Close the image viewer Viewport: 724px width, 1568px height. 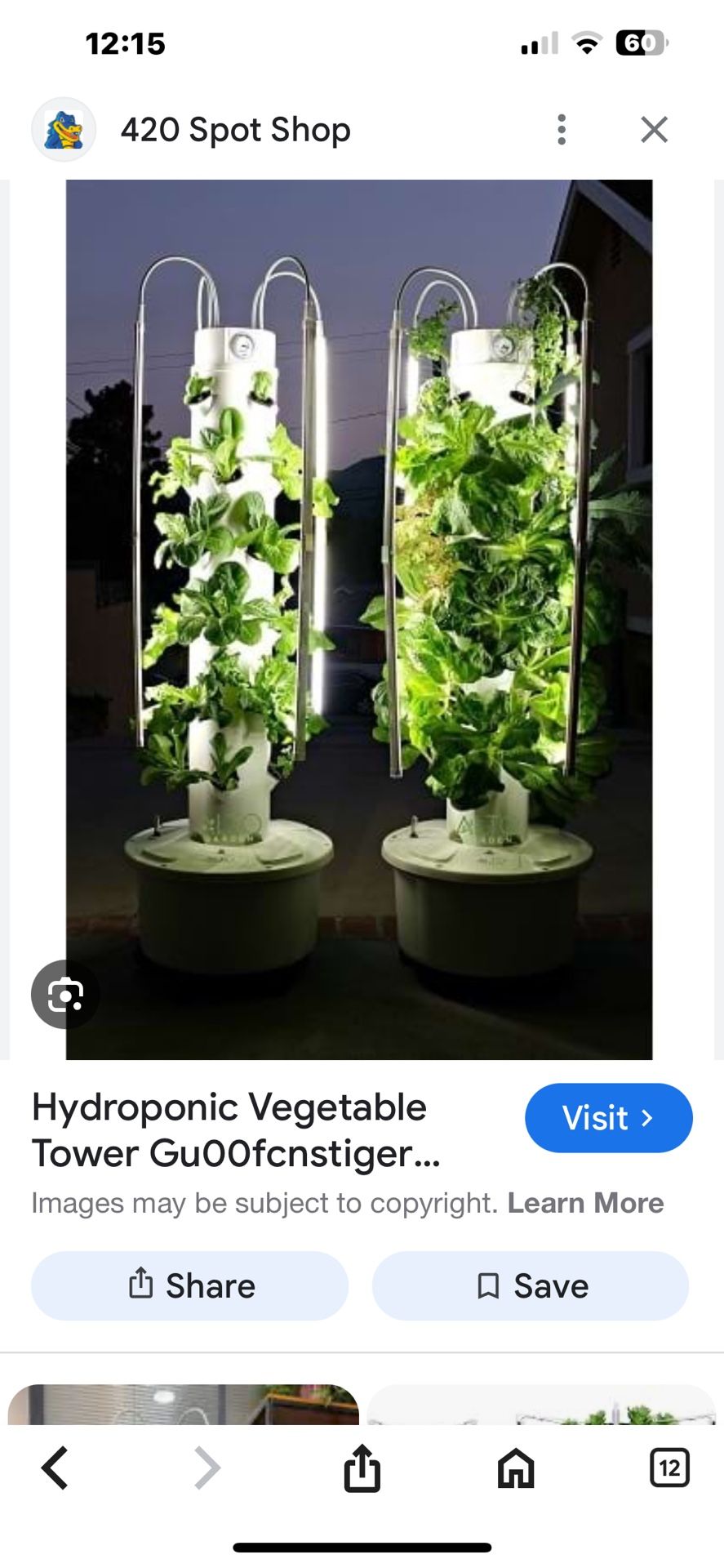[x=654, y=130]
